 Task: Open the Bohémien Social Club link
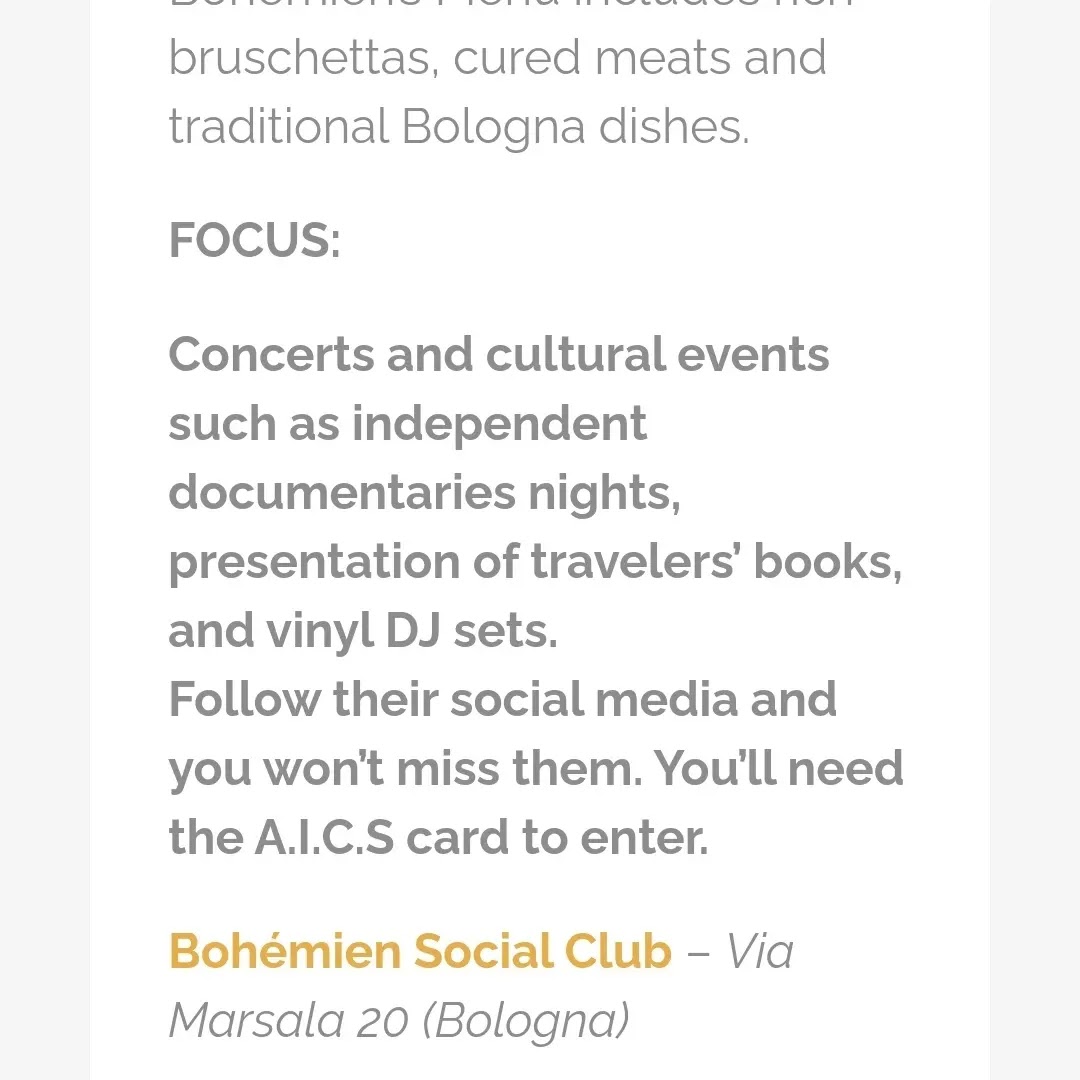420,951
